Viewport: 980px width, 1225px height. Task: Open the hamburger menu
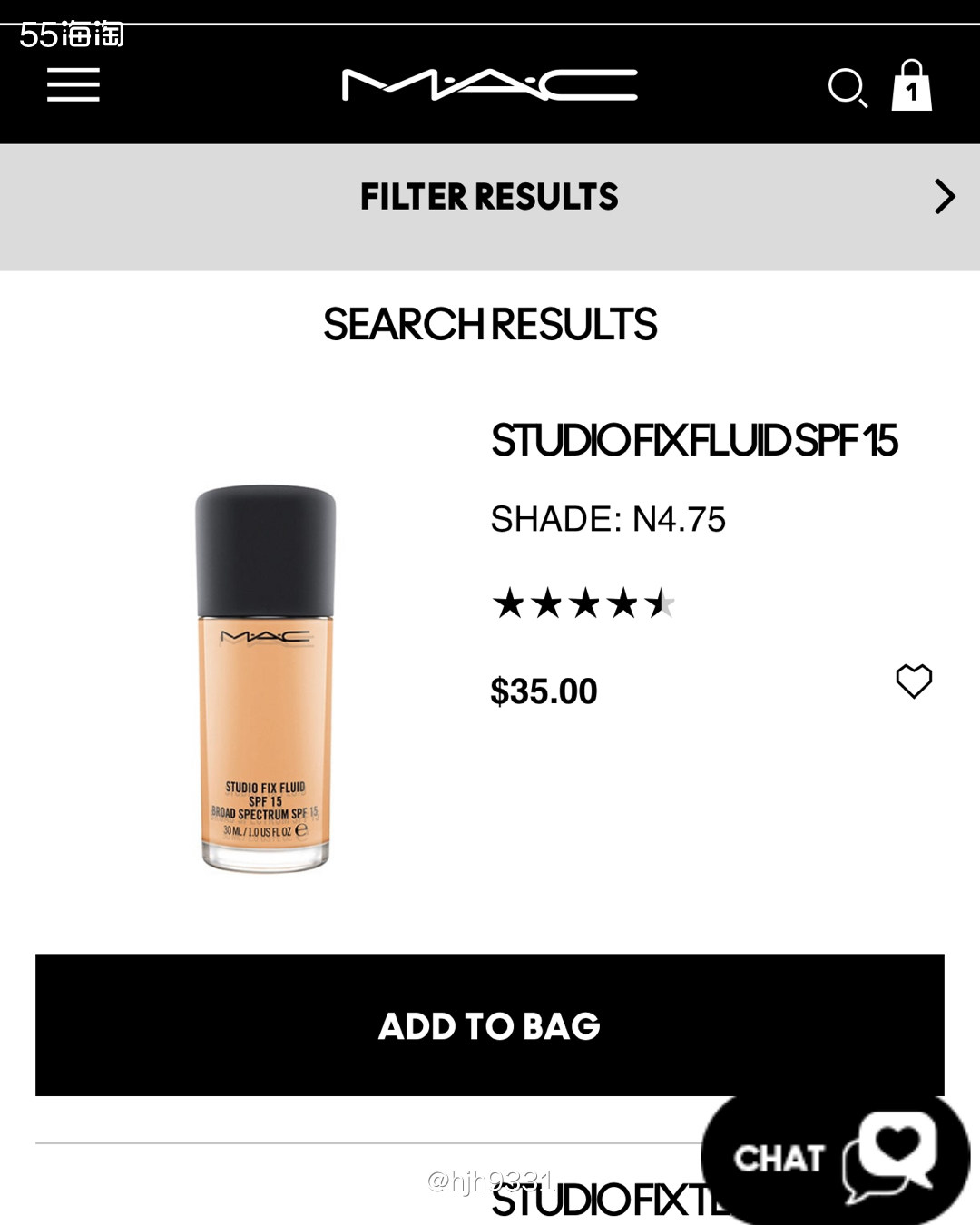73,85
